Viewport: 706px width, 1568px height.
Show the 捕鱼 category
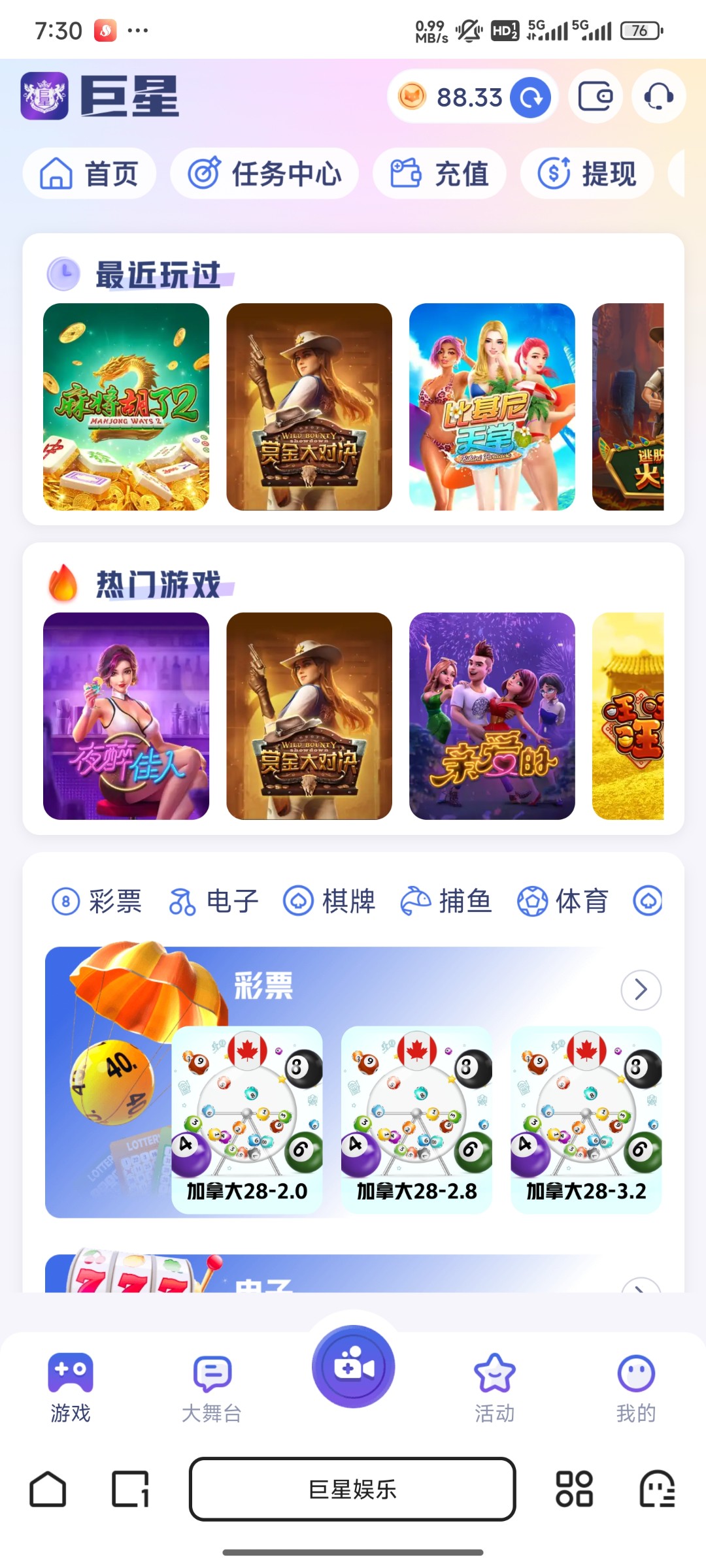pyautogui.click(x=446, y=902)
